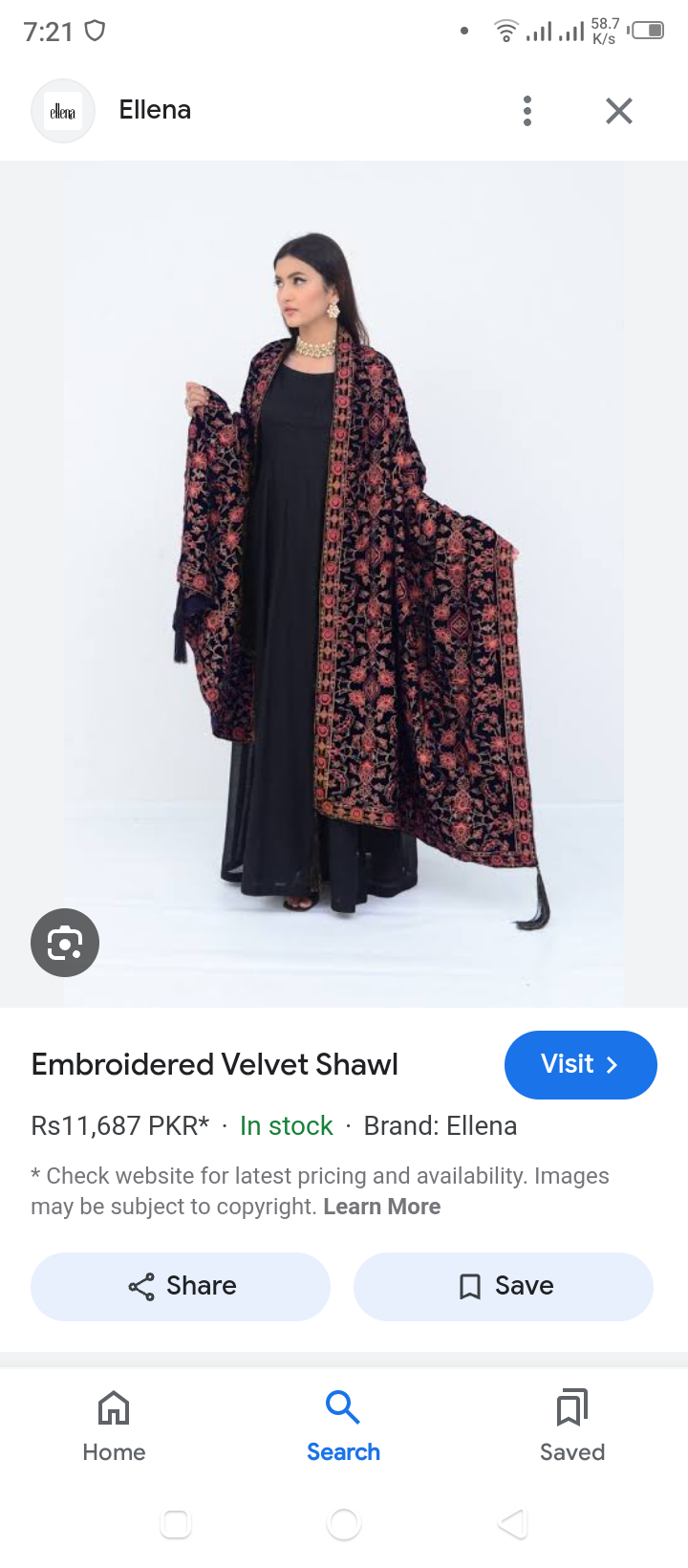Tap the system back button
This screenshot has width=688, height=1568.
click(x=512, y=1523)
